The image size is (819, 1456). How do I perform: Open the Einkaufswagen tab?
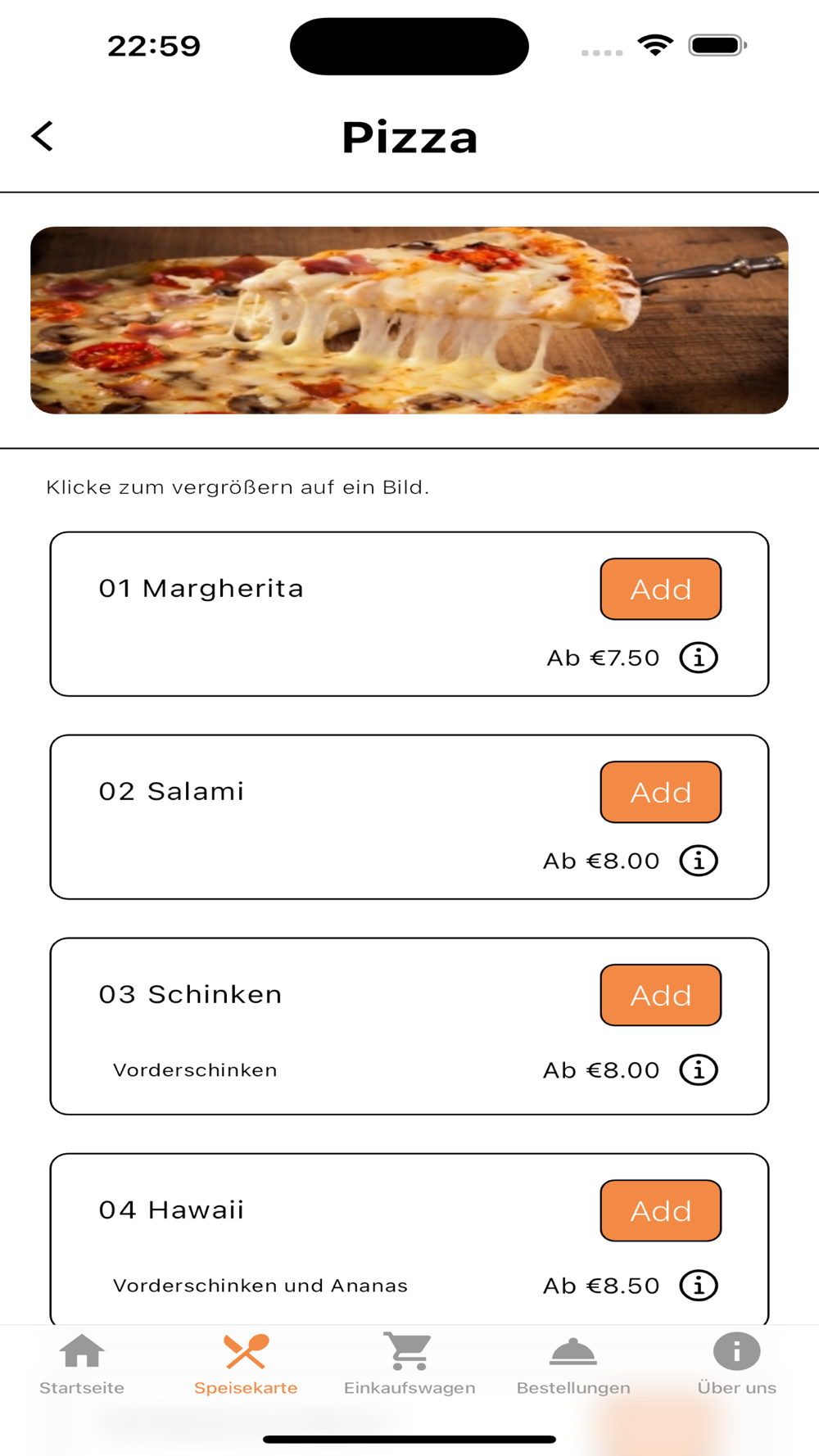(x=409, y=1364)
